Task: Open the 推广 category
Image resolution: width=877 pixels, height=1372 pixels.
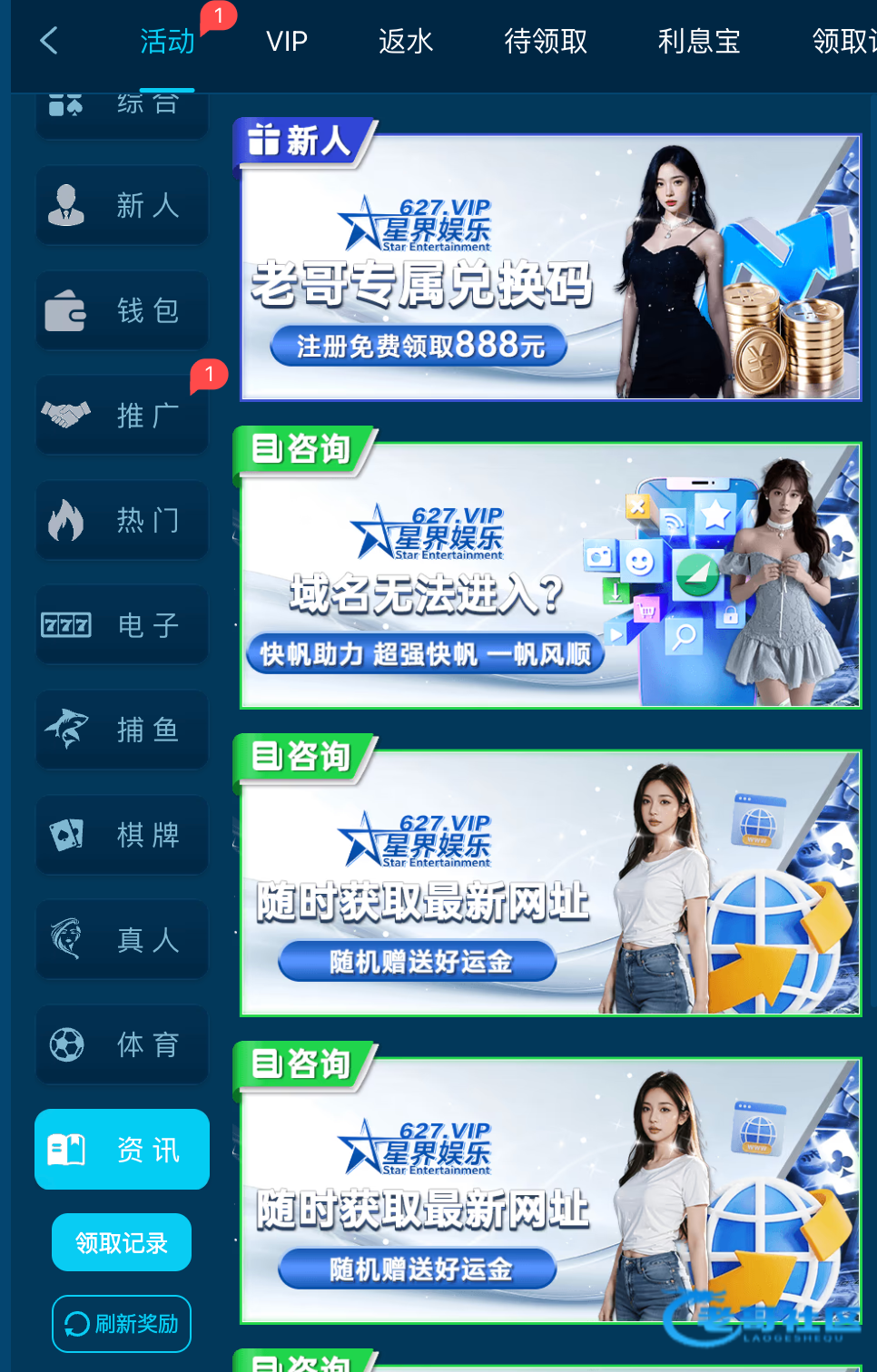Action: point(123,416)
